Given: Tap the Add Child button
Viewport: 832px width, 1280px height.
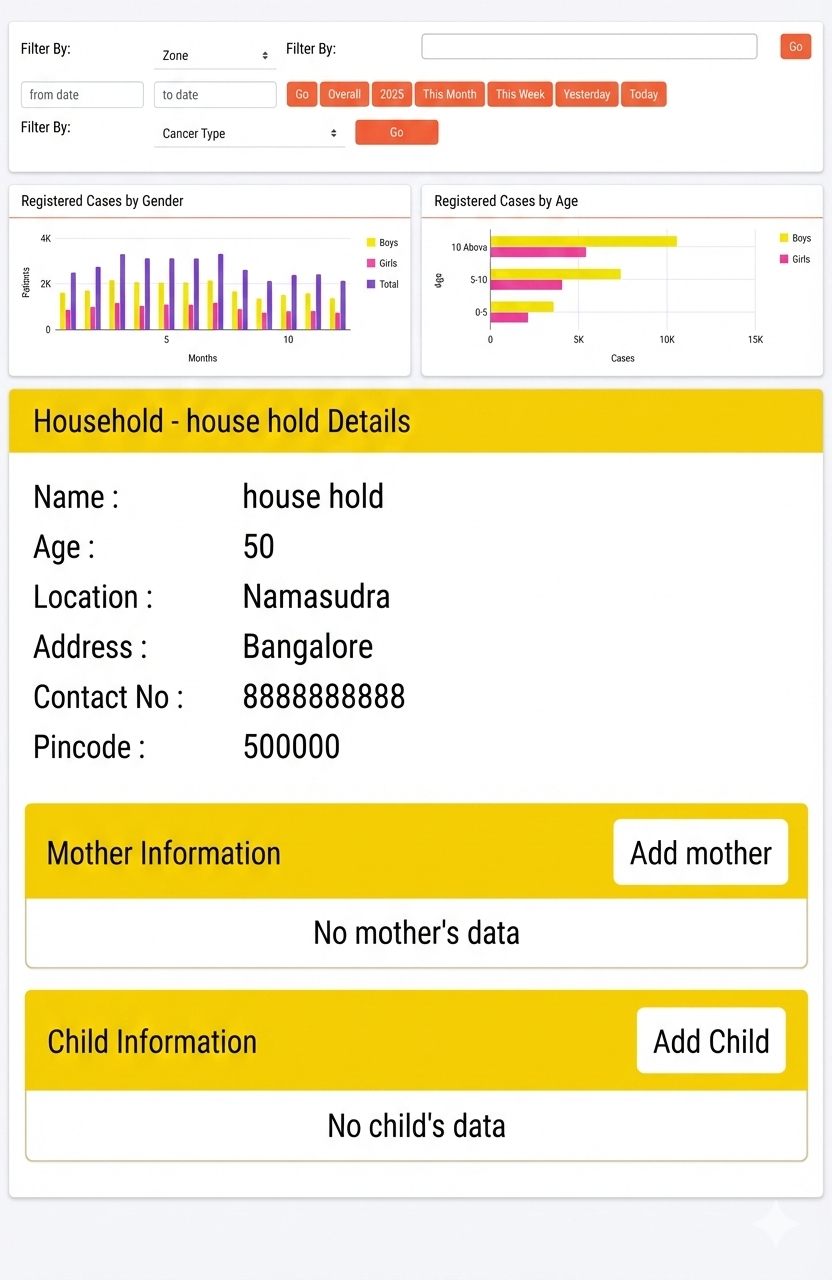Looking at the screenshot, I should pyautogui.click(x=711, y=1041).
